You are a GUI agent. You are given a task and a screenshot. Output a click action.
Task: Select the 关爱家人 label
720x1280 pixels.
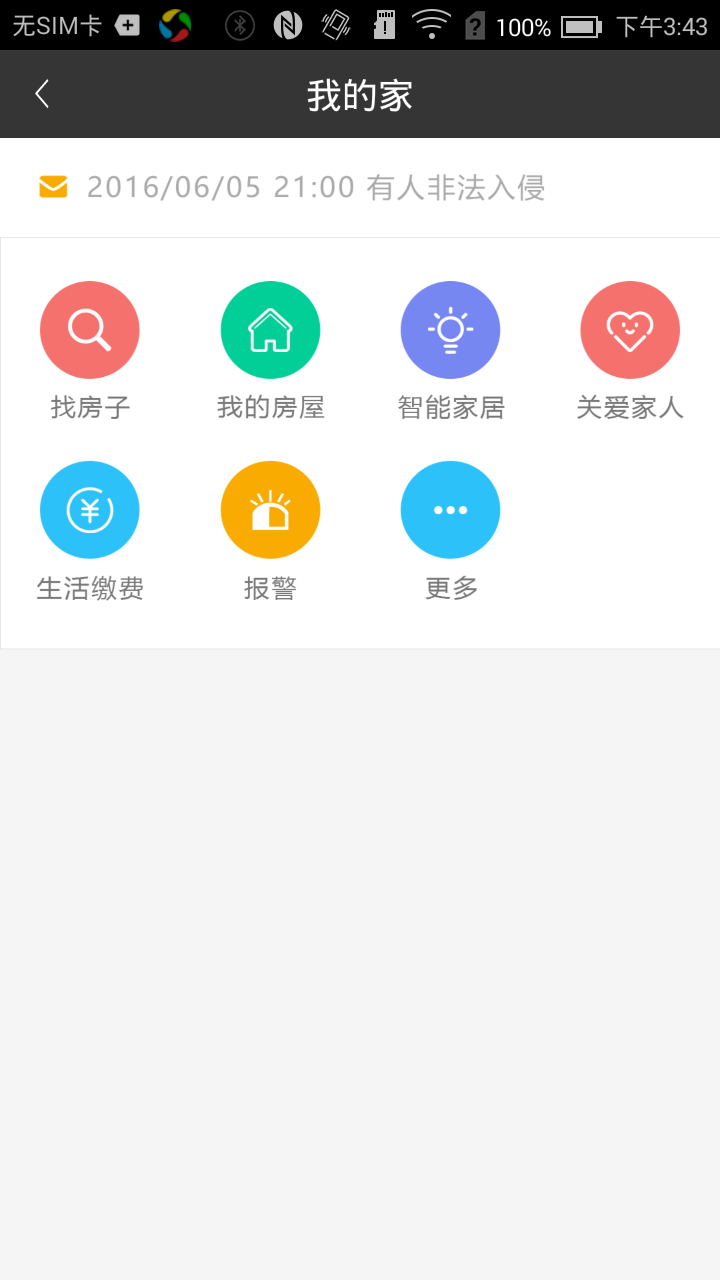(630, 407)
